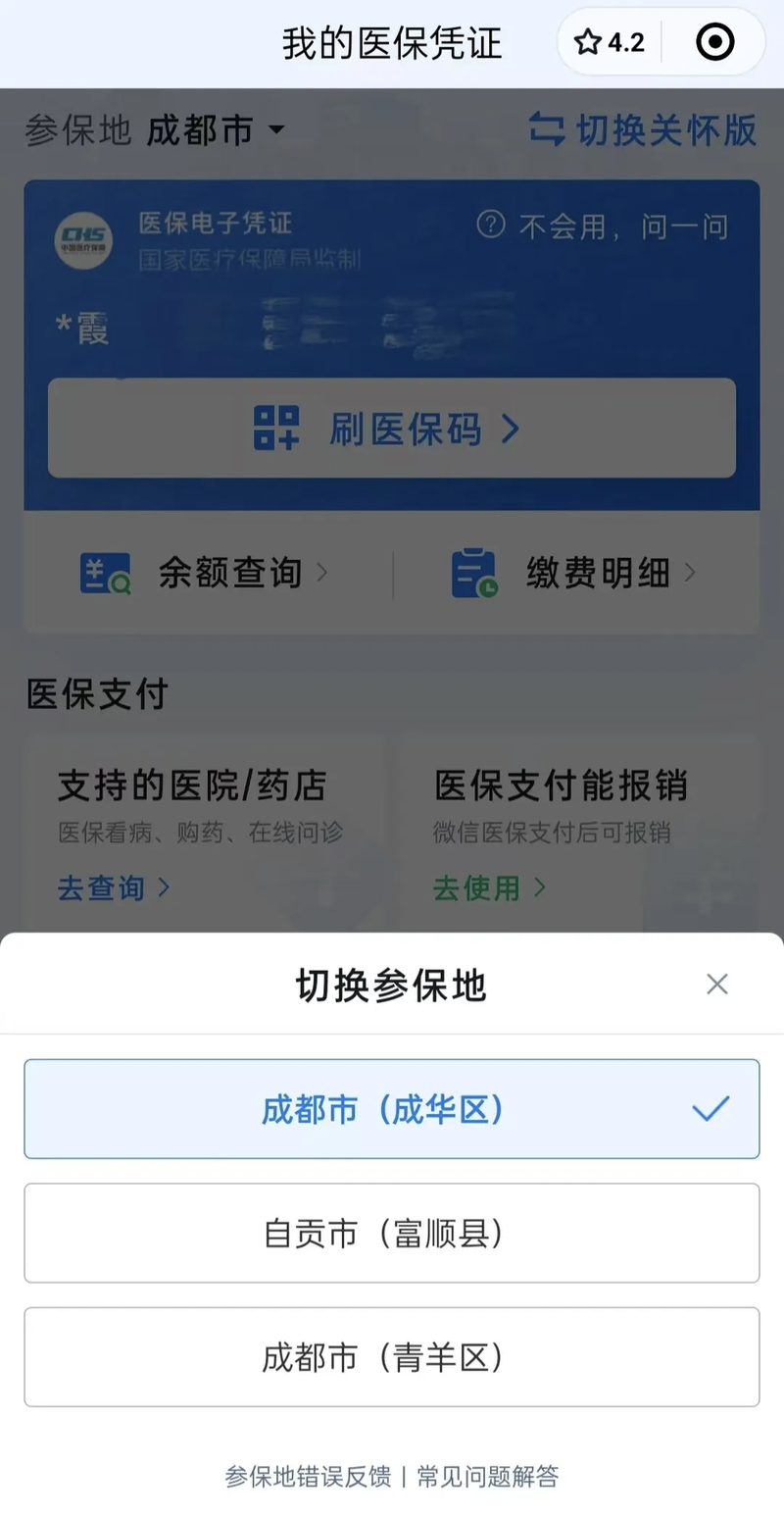Screen dimensions: 784x1518
Task: Switch to 切换关怀版 mode
Action: [x=666, y=130]
